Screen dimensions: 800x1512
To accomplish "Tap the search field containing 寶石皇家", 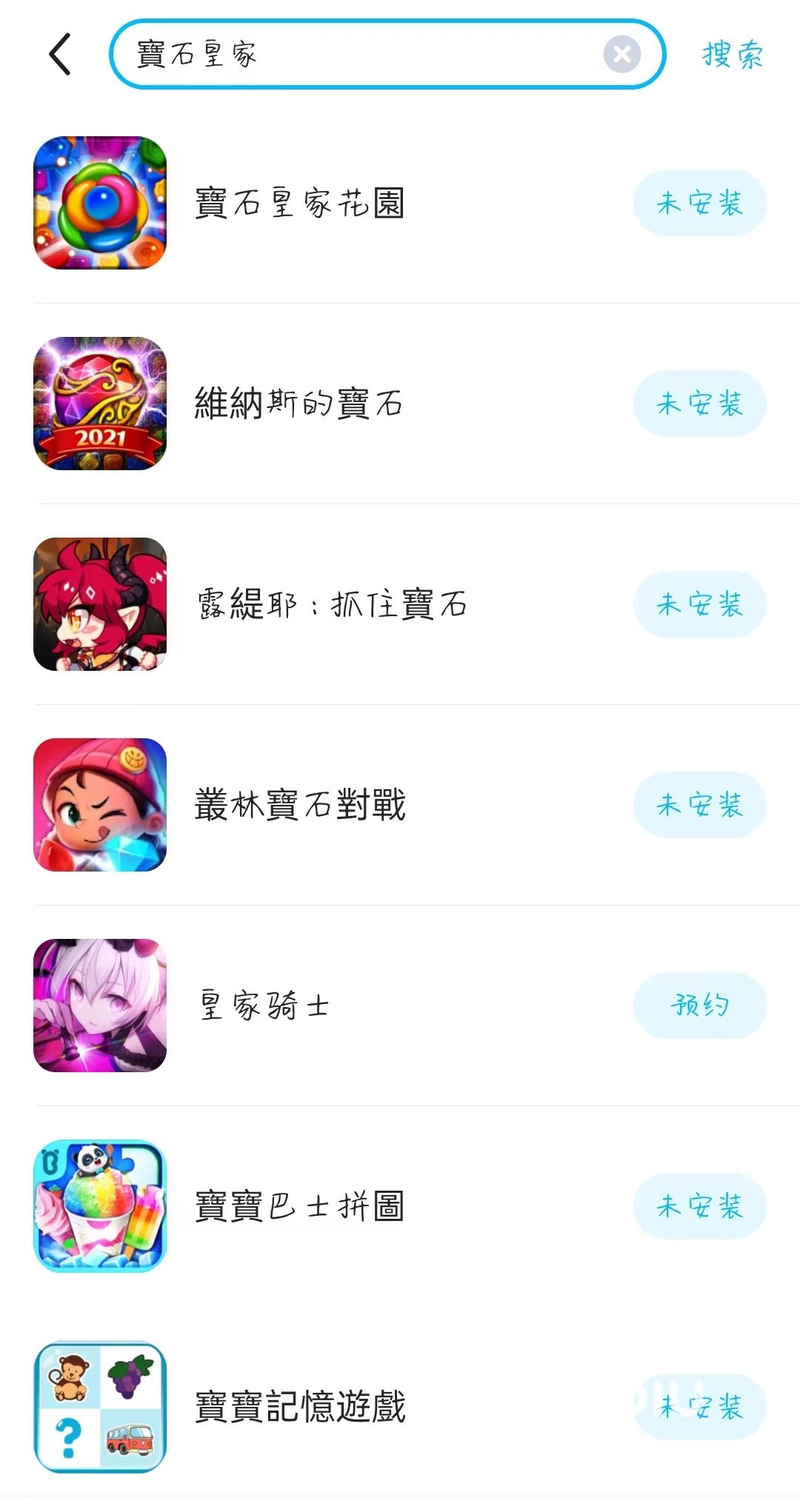I will (x=356, y=54).
